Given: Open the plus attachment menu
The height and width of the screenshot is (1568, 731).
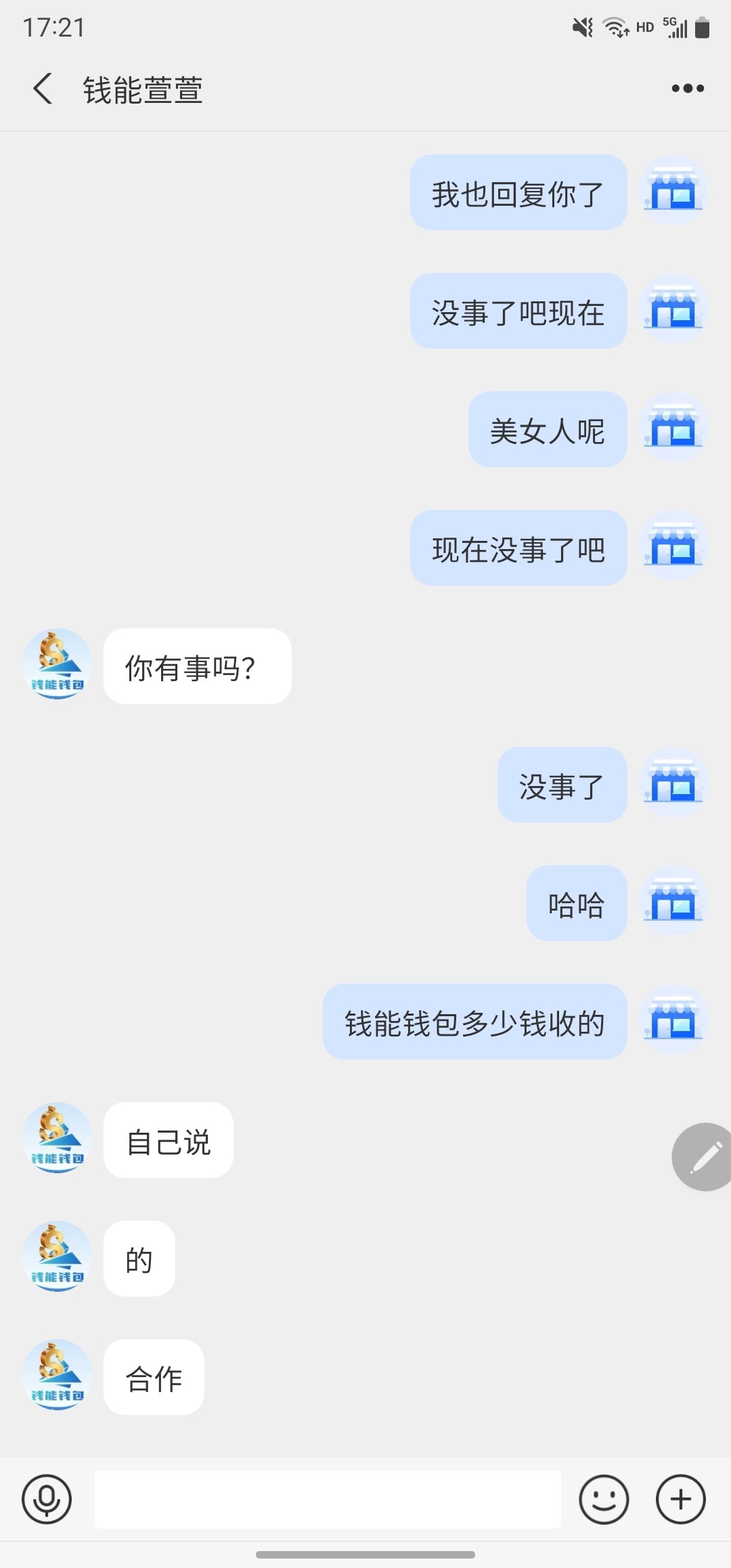Looking at the screenshot, I should [681, 1499].
